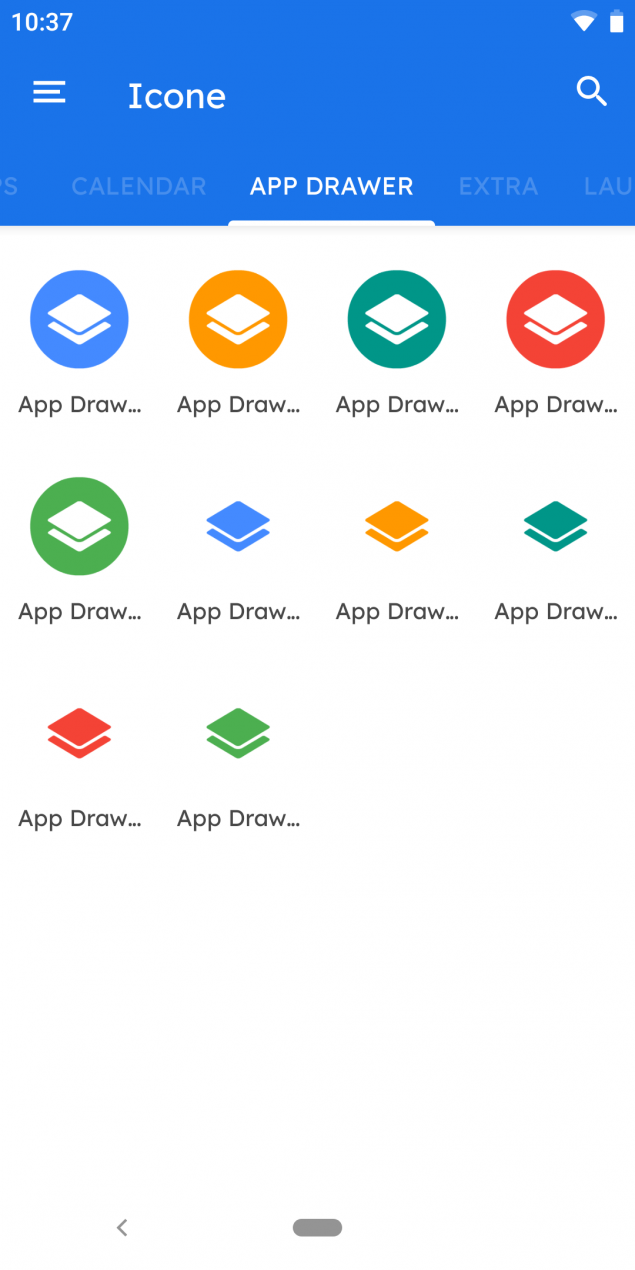Open the search icon

click(592, 92)
